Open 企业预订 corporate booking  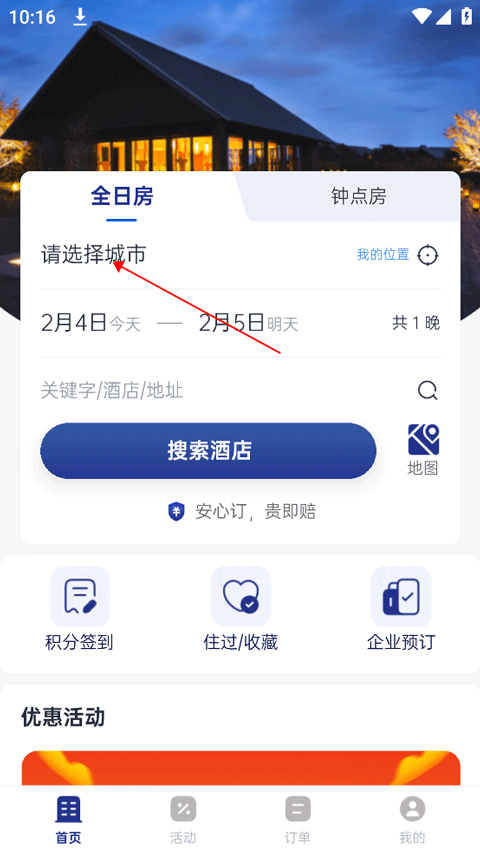(401, 609)
